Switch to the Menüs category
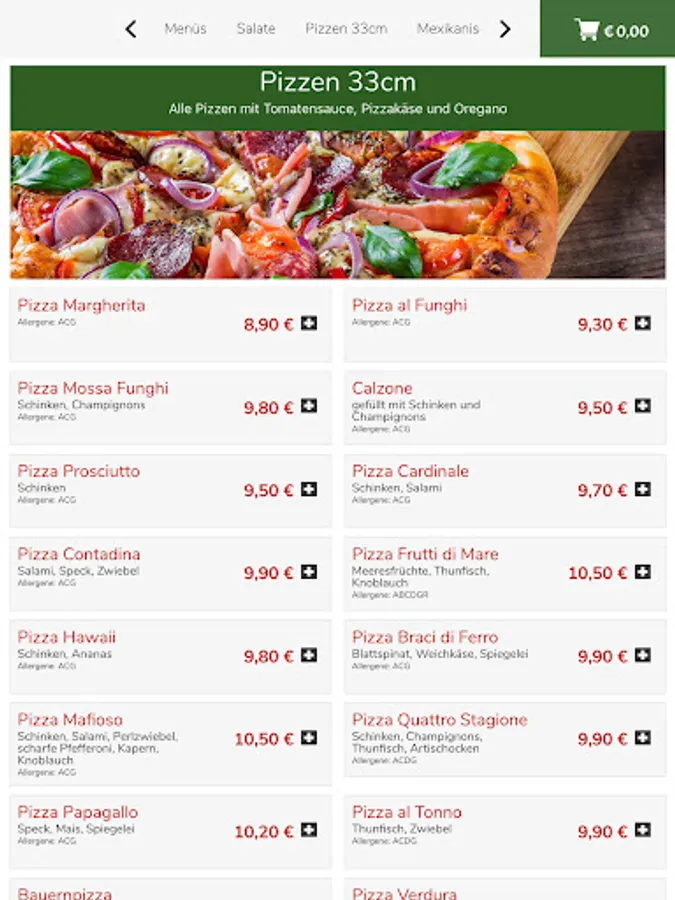Viewport: 675px width, 900px height. coord(185,29)
